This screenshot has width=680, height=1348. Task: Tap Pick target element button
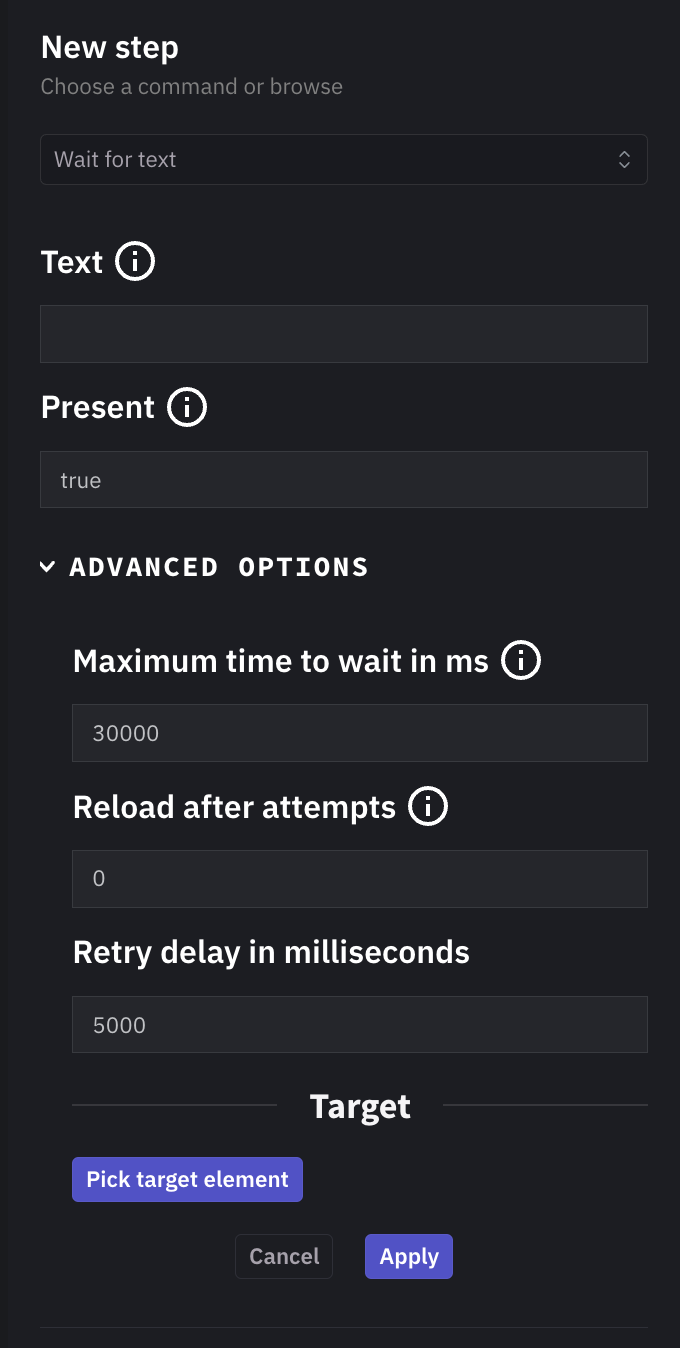pos(187,1180)
